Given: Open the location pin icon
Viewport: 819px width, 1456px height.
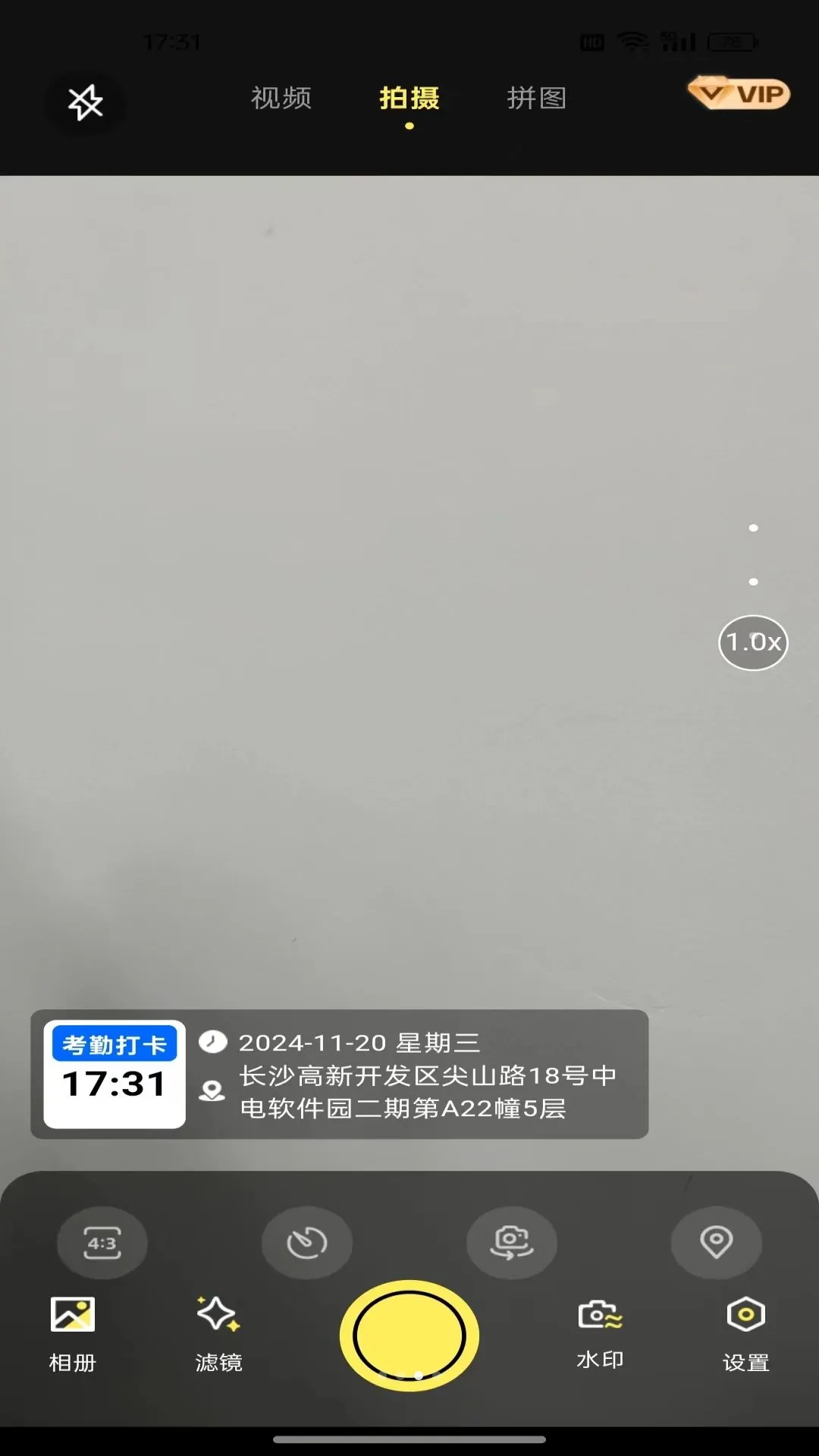Looking at the screenshot, I should point(717,1243).
